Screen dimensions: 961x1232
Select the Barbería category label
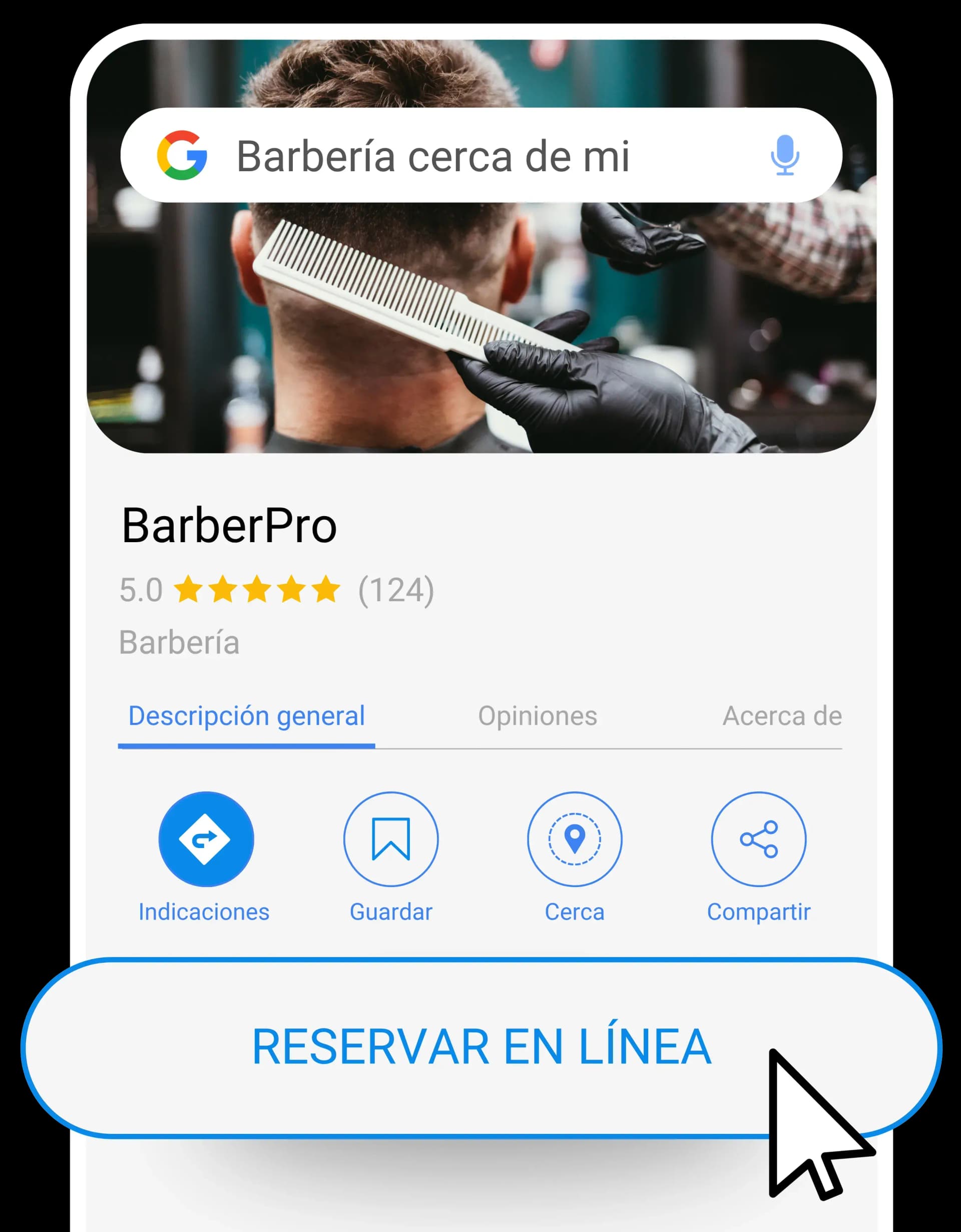[x=180, y=640]
